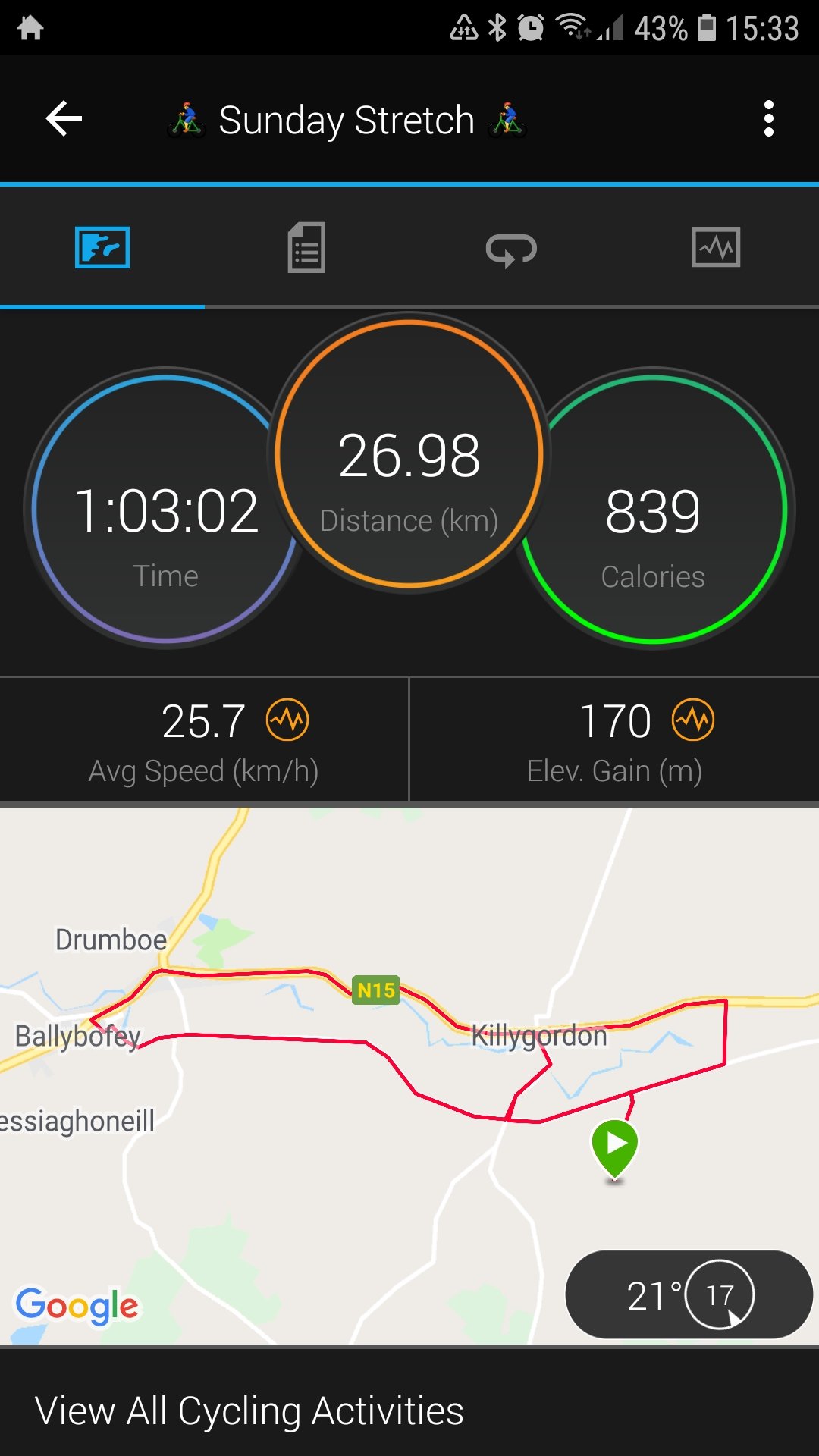Select the overview map tab

click(x=102, y=248)
